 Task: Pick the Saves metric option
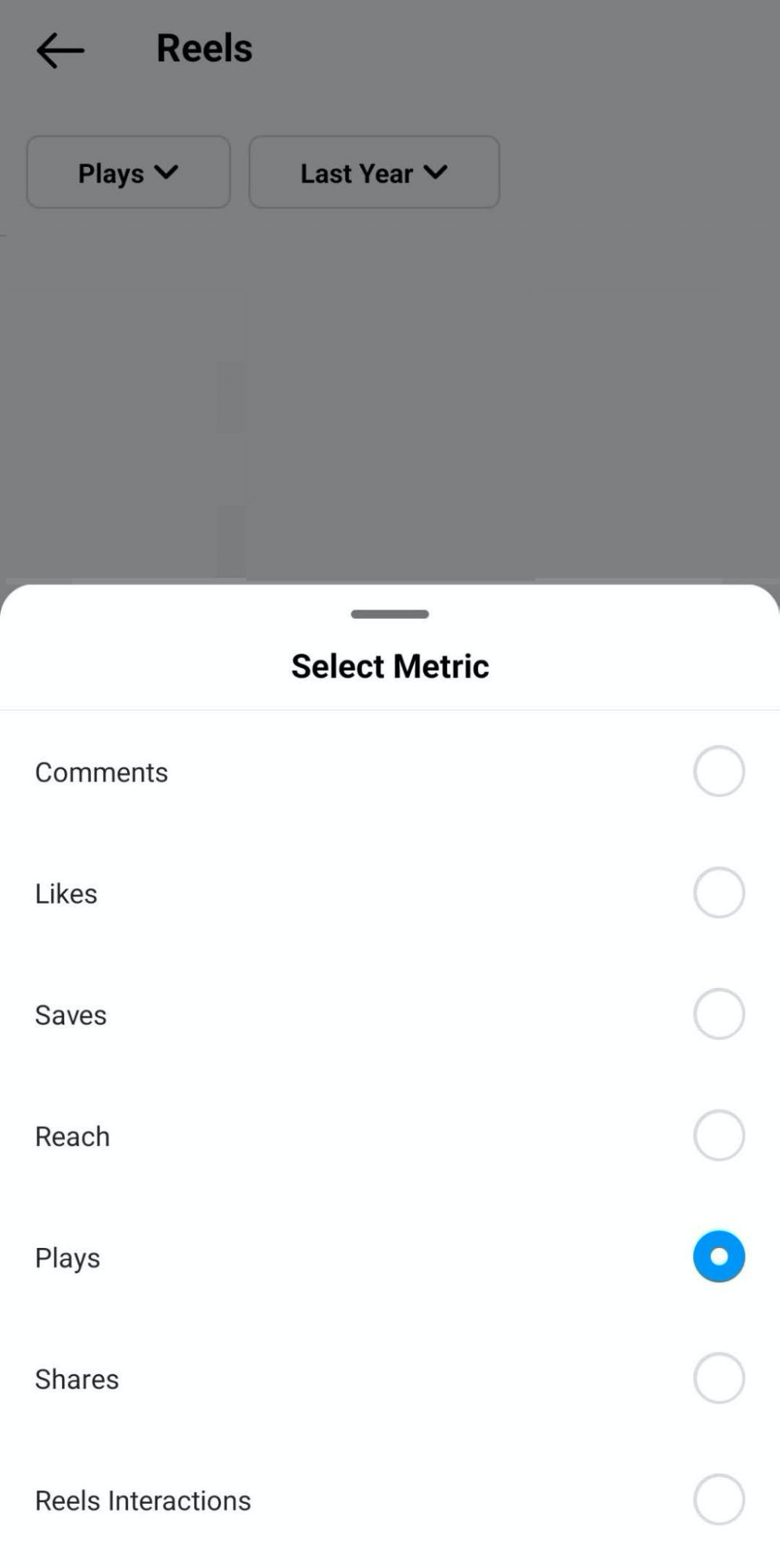point(390,1014)
